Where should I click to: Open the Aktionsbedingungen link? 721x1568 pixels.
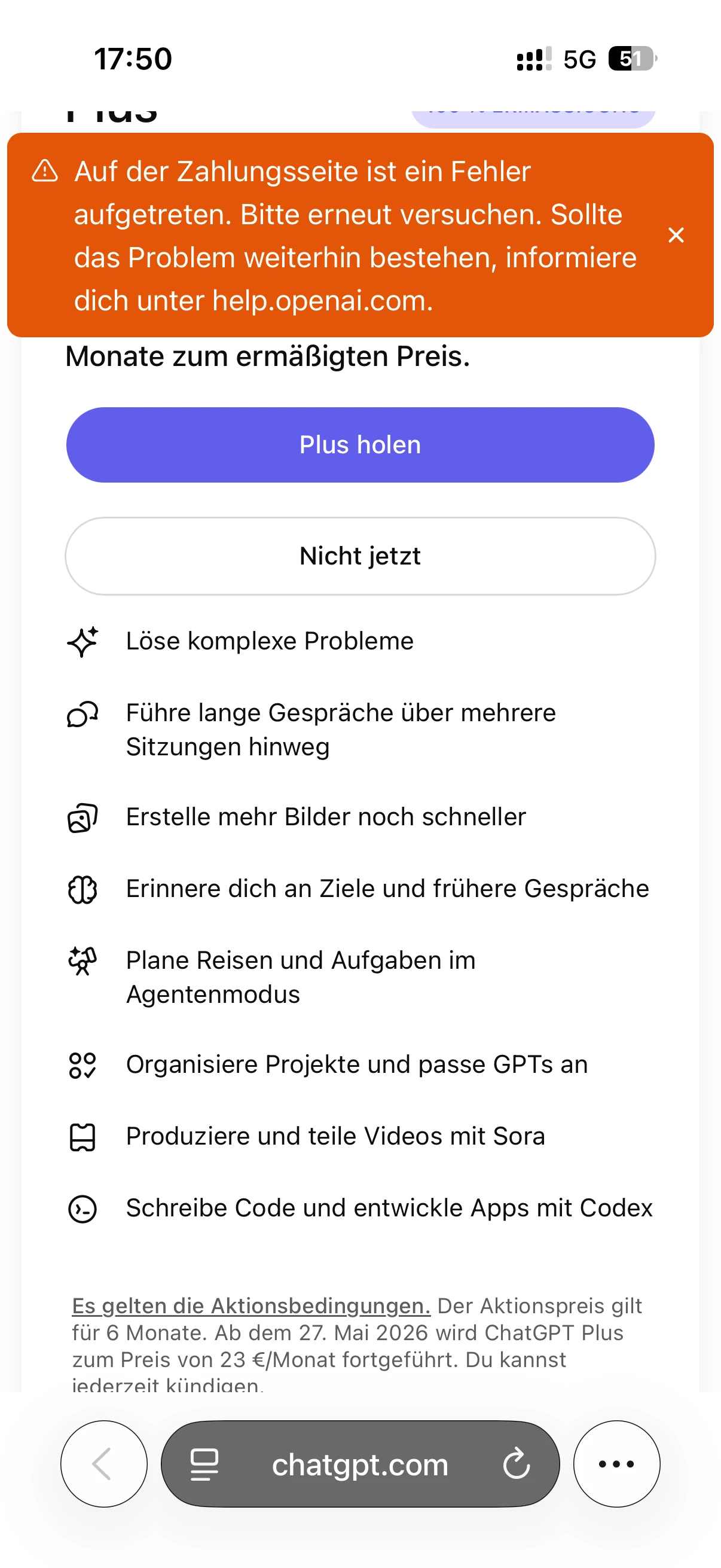(x=250, y=1305)
